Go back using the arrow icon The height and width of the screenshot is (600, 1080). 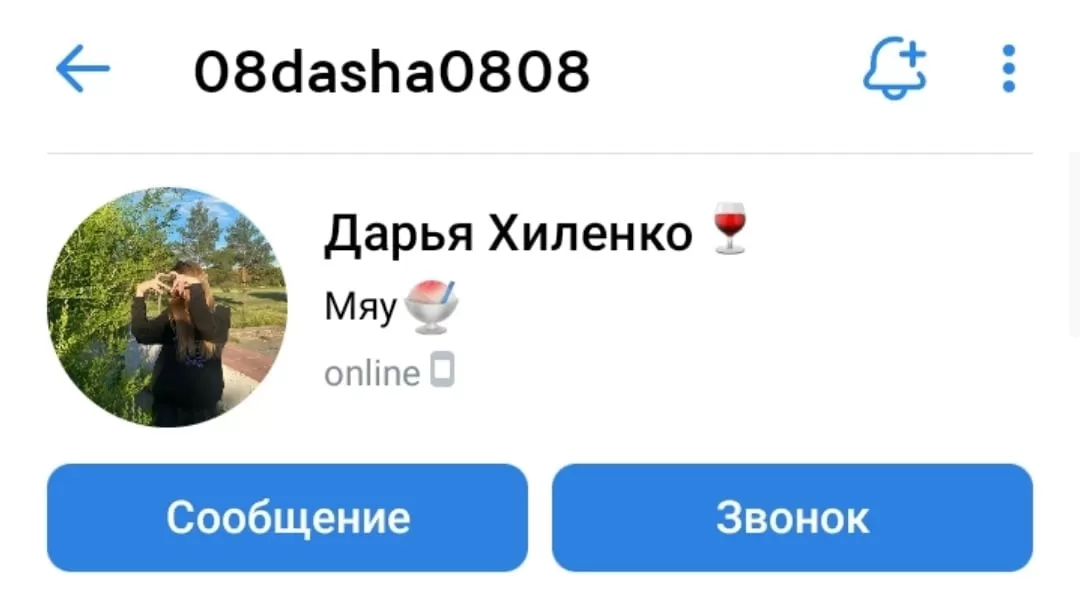(83, 70)
